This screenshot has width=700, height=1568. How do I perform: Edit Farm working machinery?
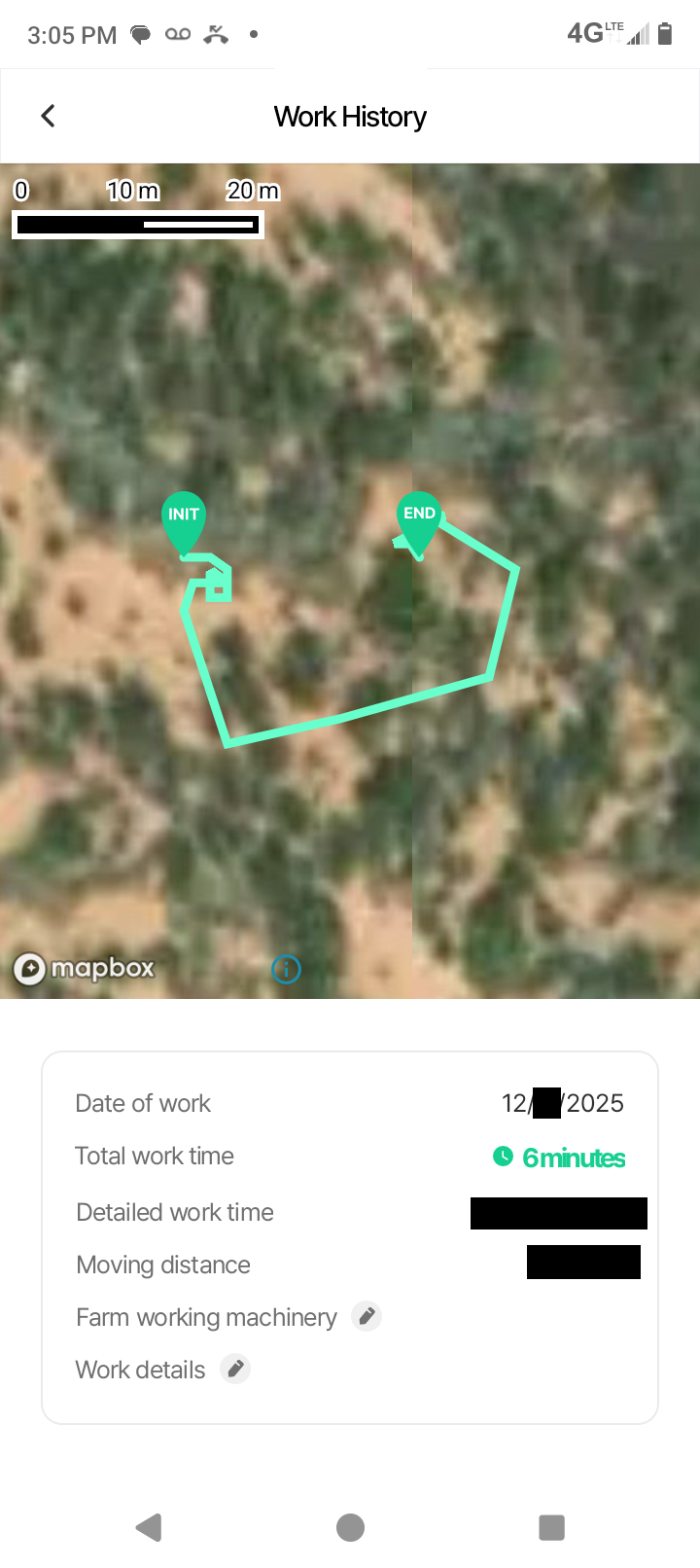(367, 1316)
